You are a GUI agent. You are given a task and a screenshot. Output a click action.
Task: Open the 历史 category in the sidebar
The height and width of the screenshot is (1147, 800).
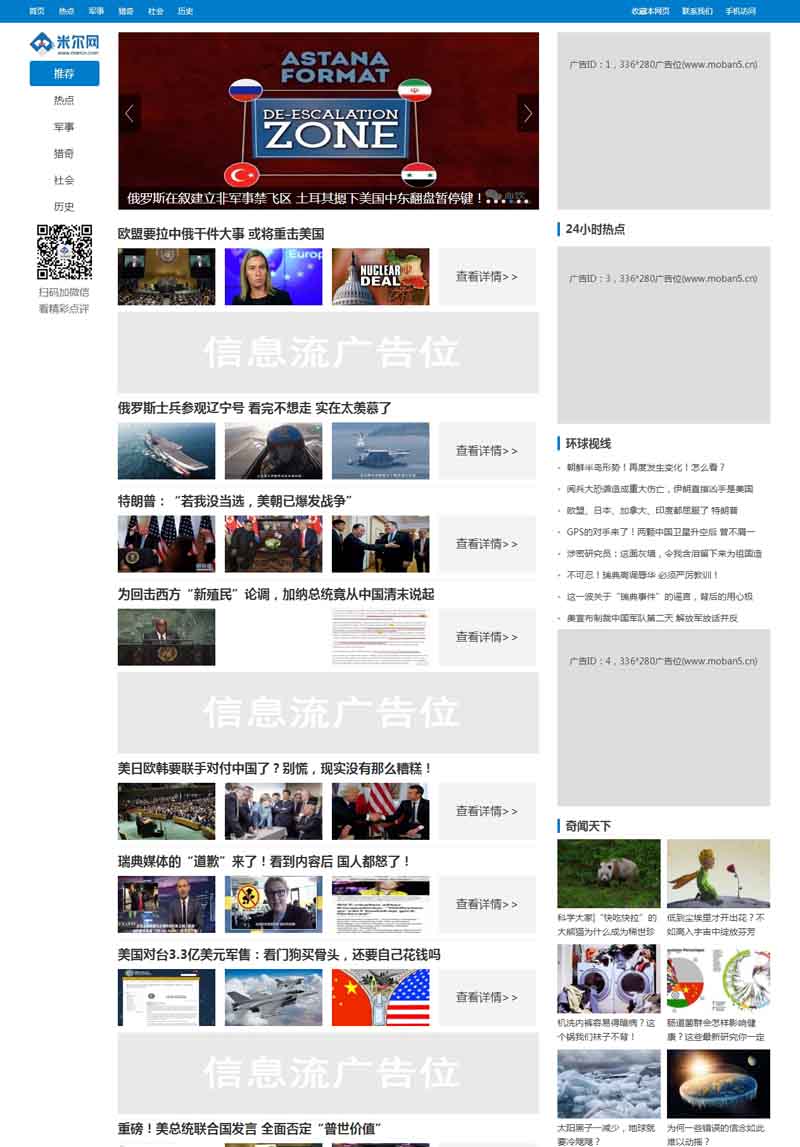pyautogui.click(x=64, y=207)
